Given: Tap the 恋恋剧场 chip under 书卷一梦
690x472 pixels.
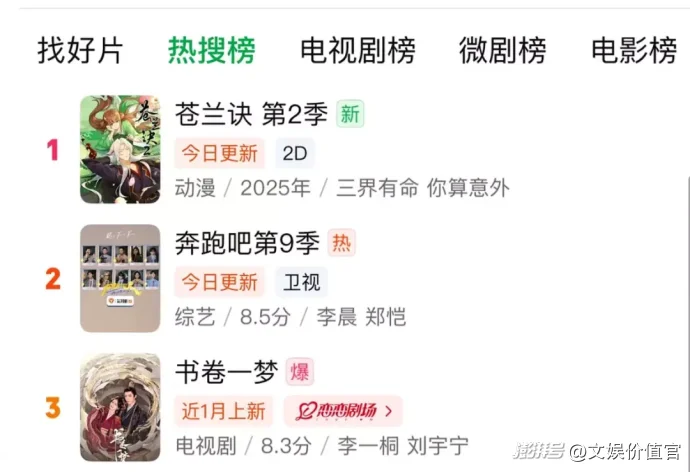Looking at the screenshot, I should [x=342, y=410].
